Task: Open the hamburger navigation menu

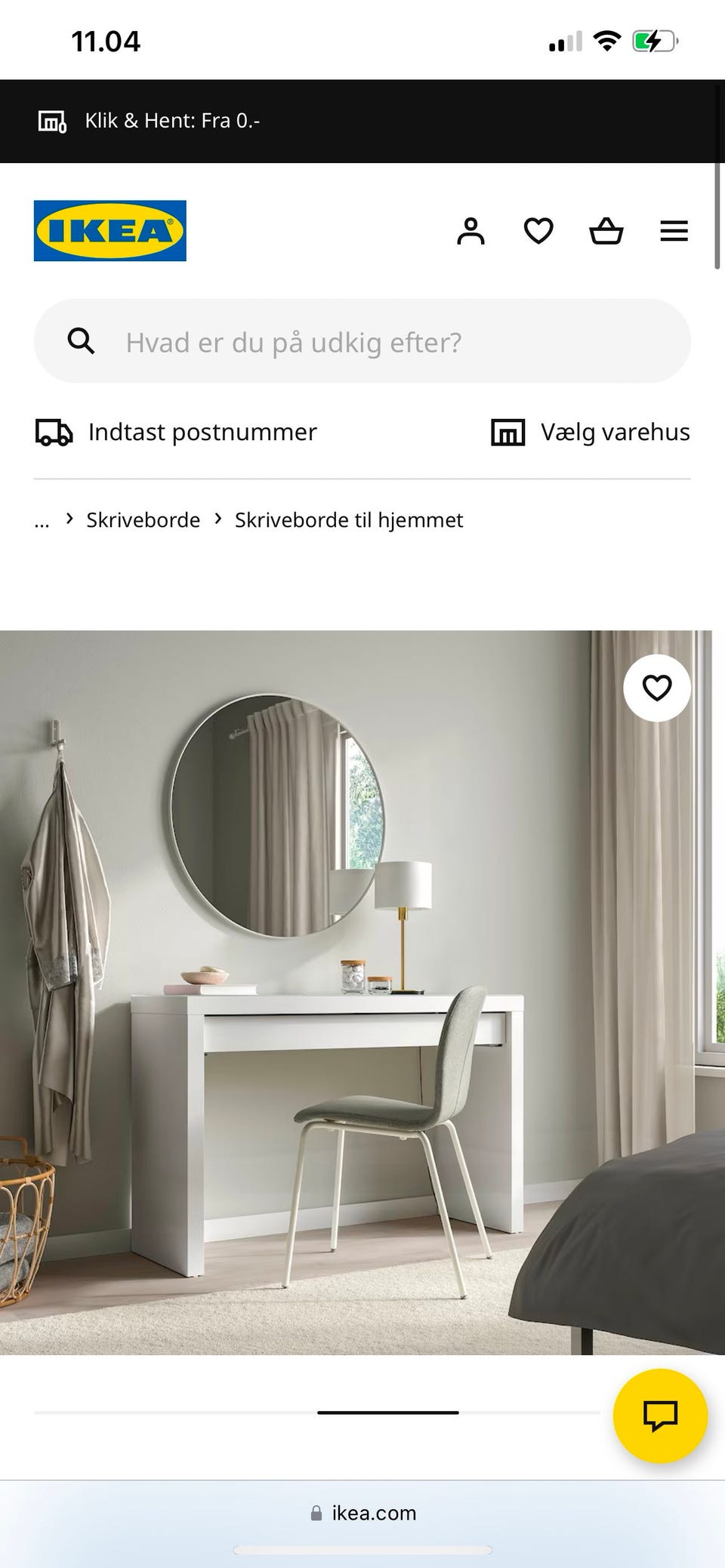Action: coord(674,231)
